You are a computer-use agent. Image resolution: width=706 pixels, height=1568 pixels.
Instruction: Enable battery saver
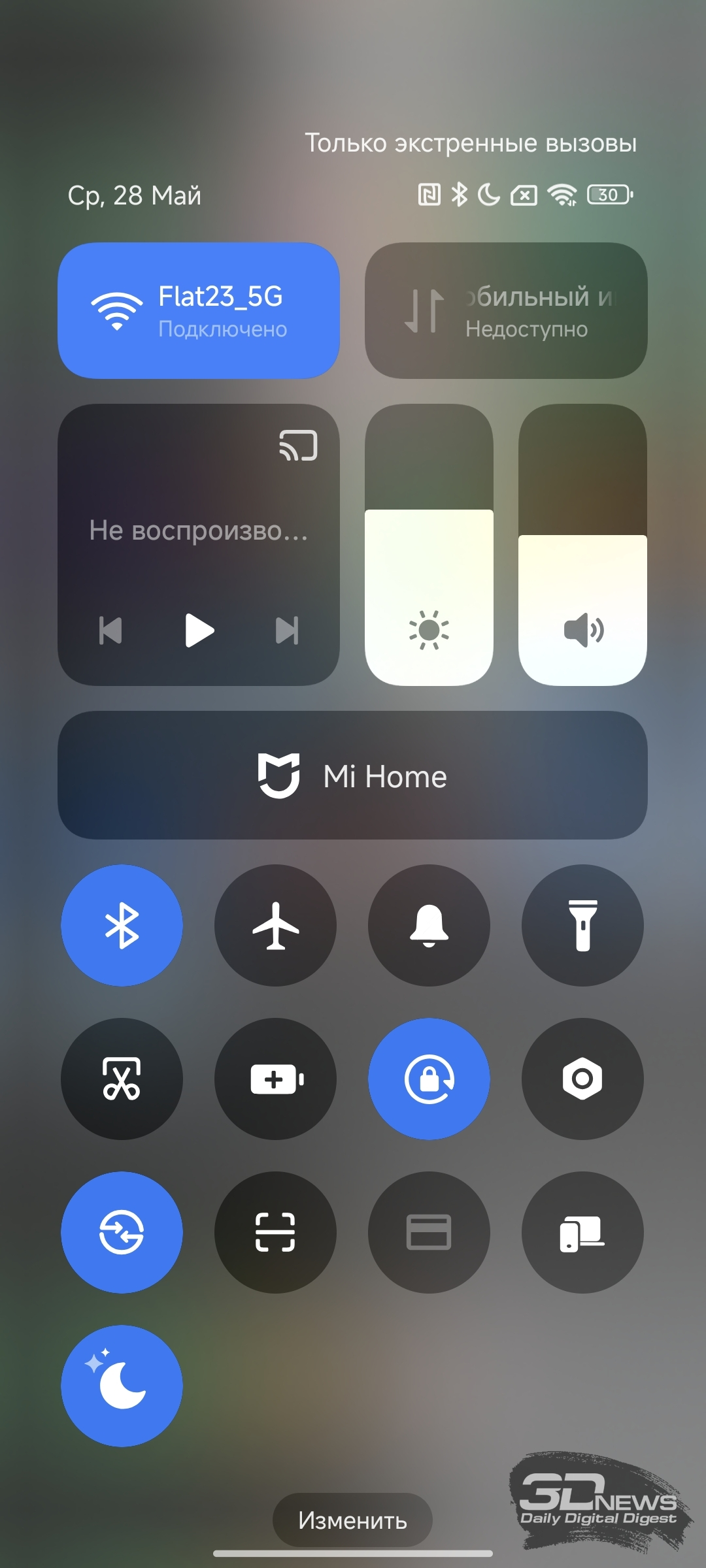pos(275,1079)
